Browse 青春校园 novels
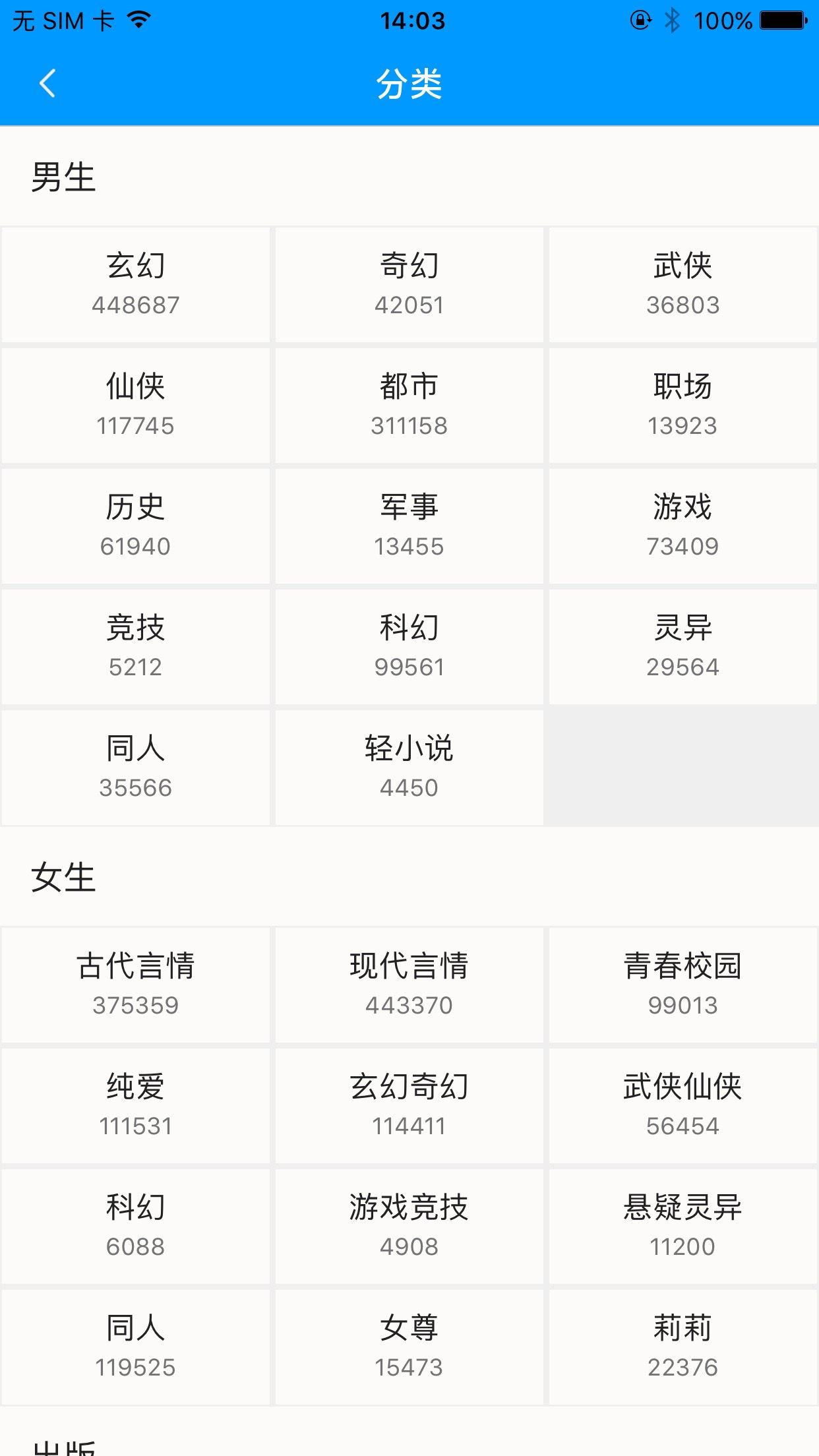The height and width of the screenshot is (1456, 819). coord(682,985)
